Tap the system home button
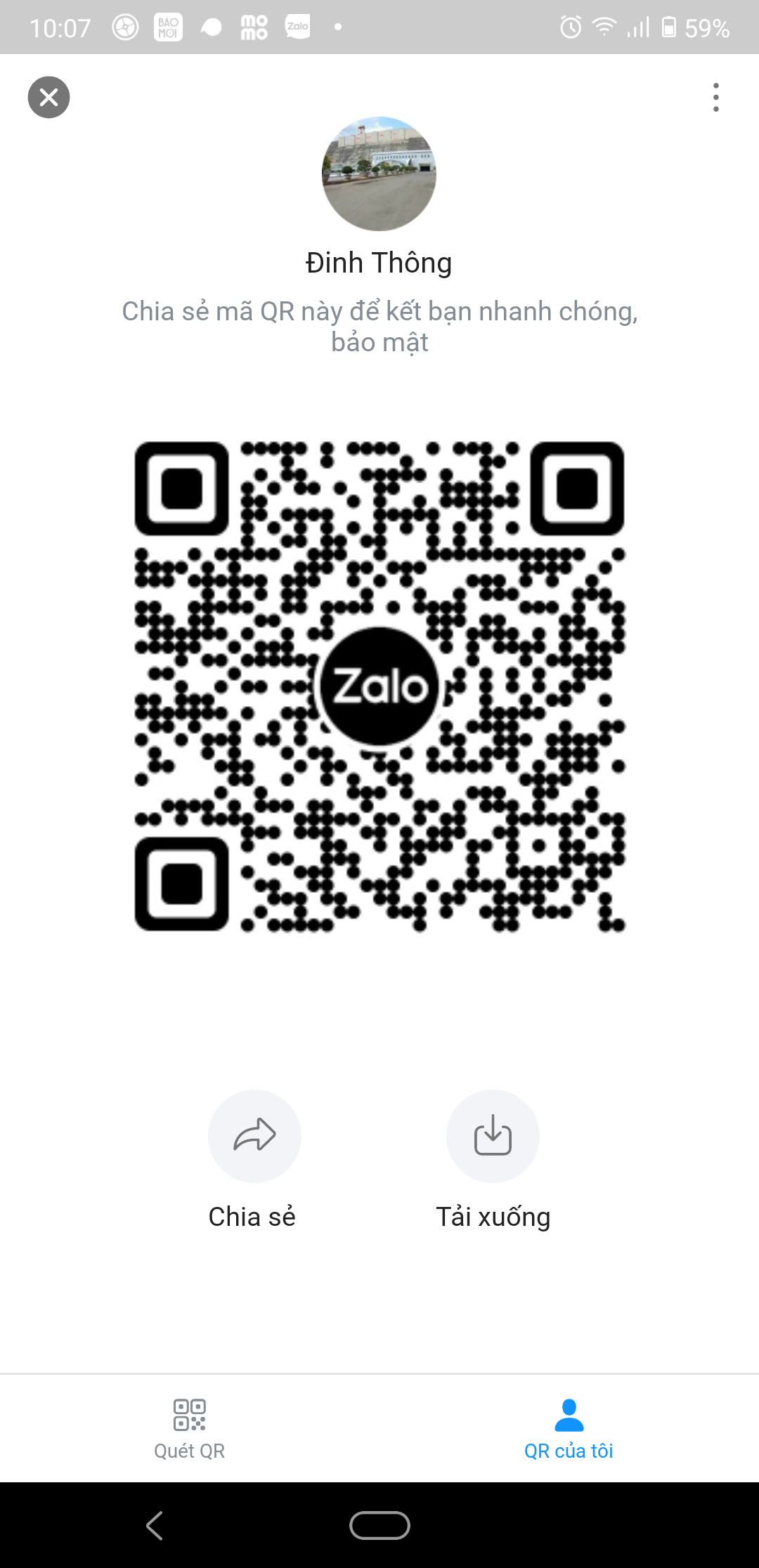Image resolution: width=759 pixels, height=1568 pixels. click(x=379, y=1525)
